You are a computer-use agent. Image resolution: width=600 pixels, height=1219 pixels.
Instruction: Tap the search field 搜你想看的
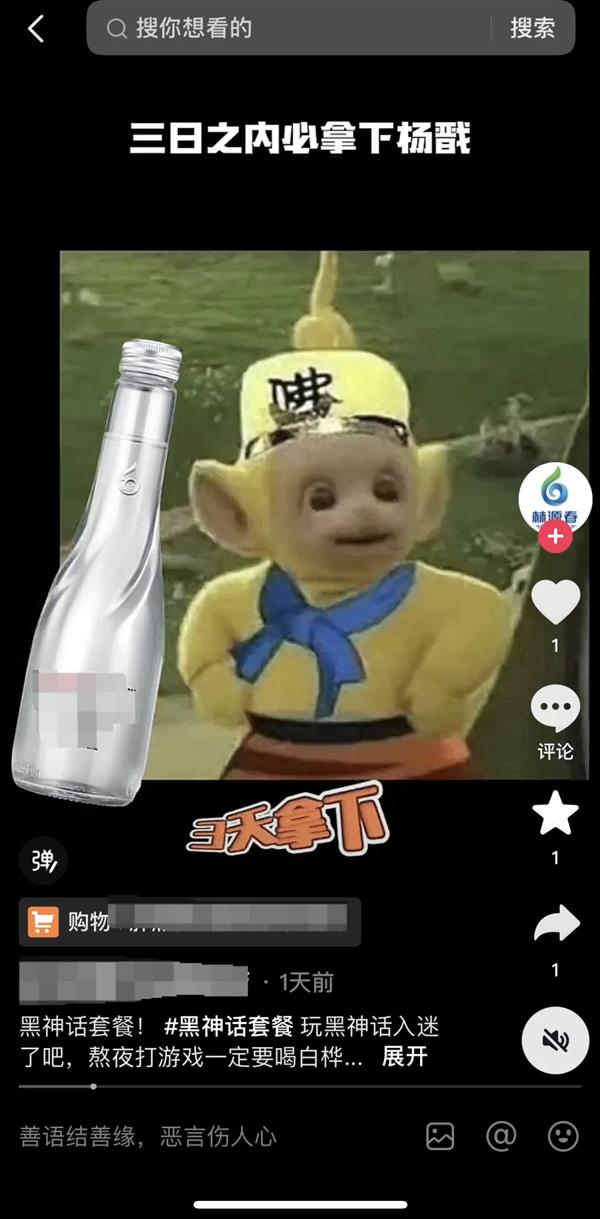click(300, 28)
